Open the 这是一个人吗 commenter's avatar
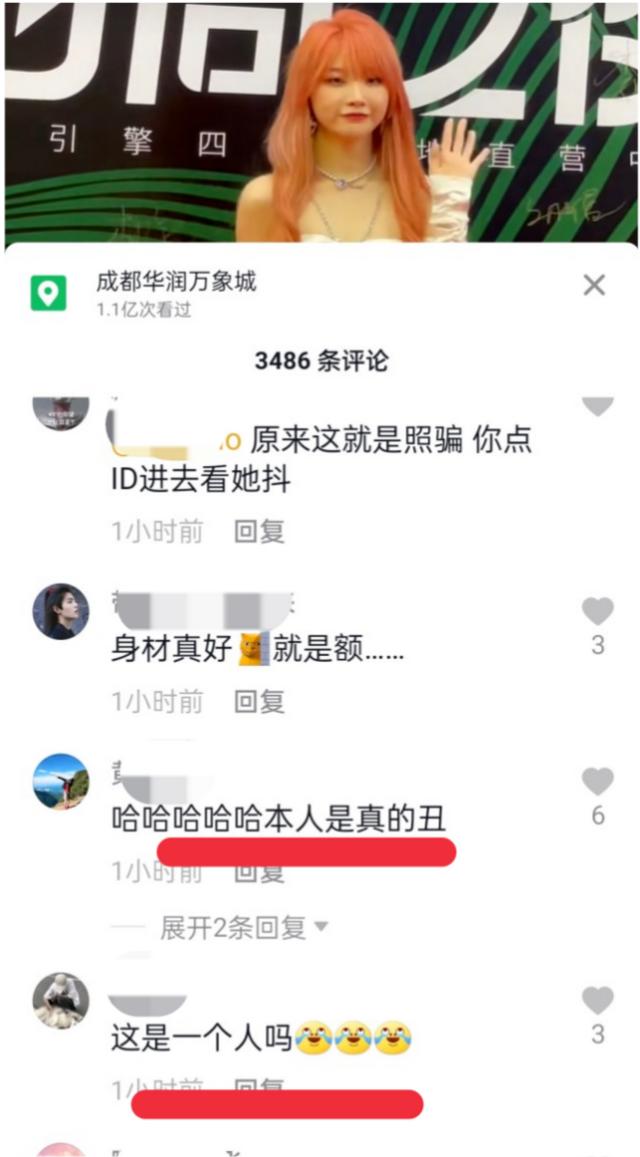 click(61, 1000)
